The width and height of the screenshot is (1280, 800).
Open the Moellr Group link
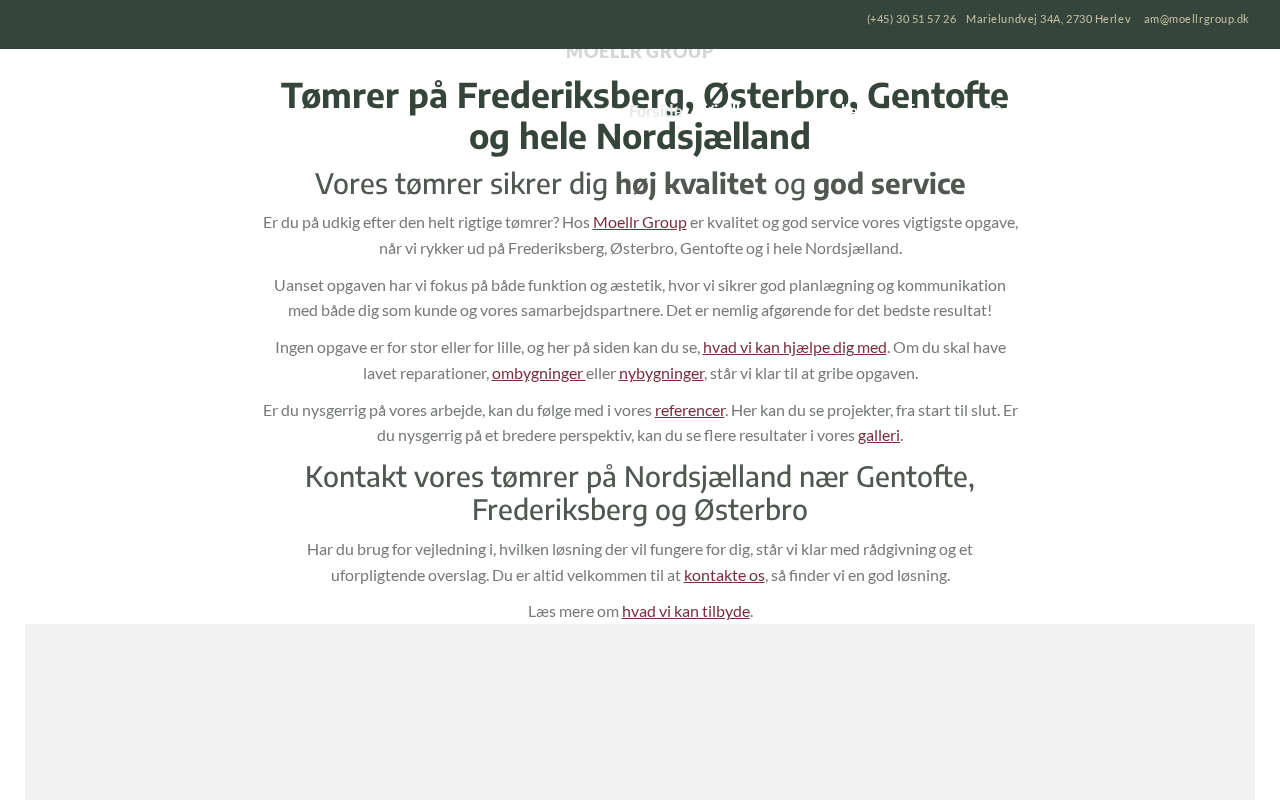(x=639, y=222)
